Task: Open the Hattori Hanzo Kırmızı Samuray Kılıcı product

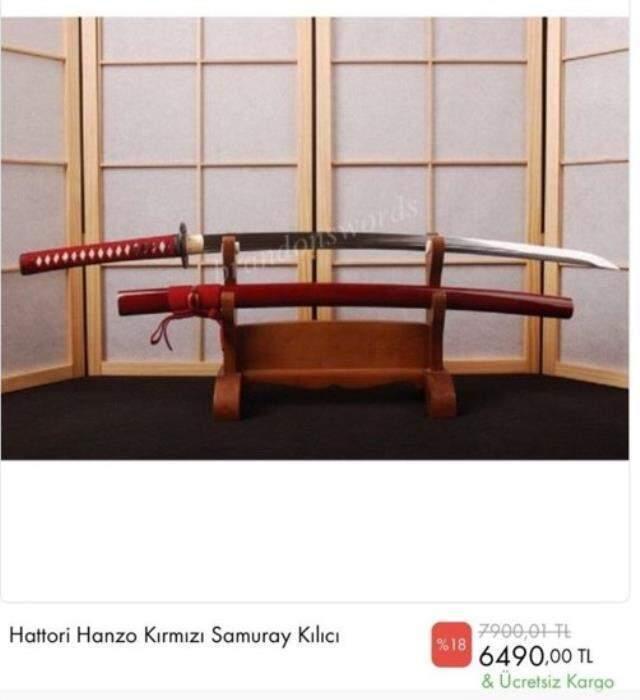Action: [x=174, y=636]
